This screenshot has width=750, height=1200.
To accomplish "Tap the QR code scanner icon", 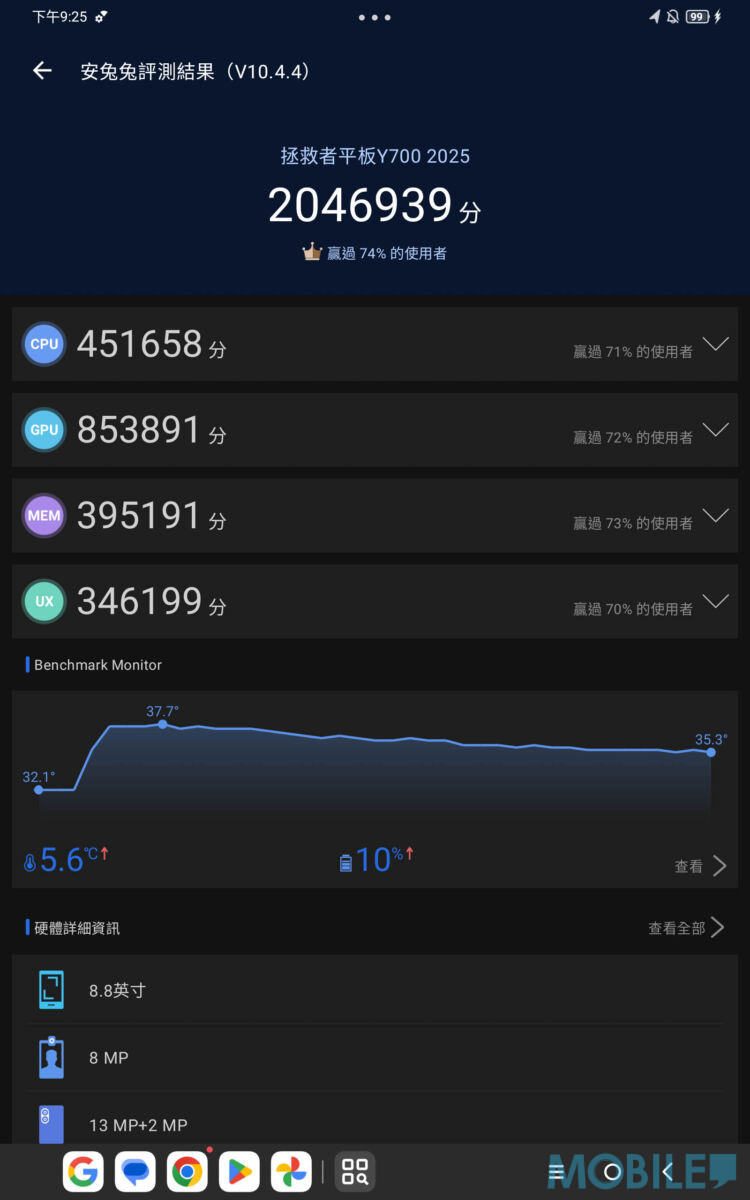I will coord(355,1170).
